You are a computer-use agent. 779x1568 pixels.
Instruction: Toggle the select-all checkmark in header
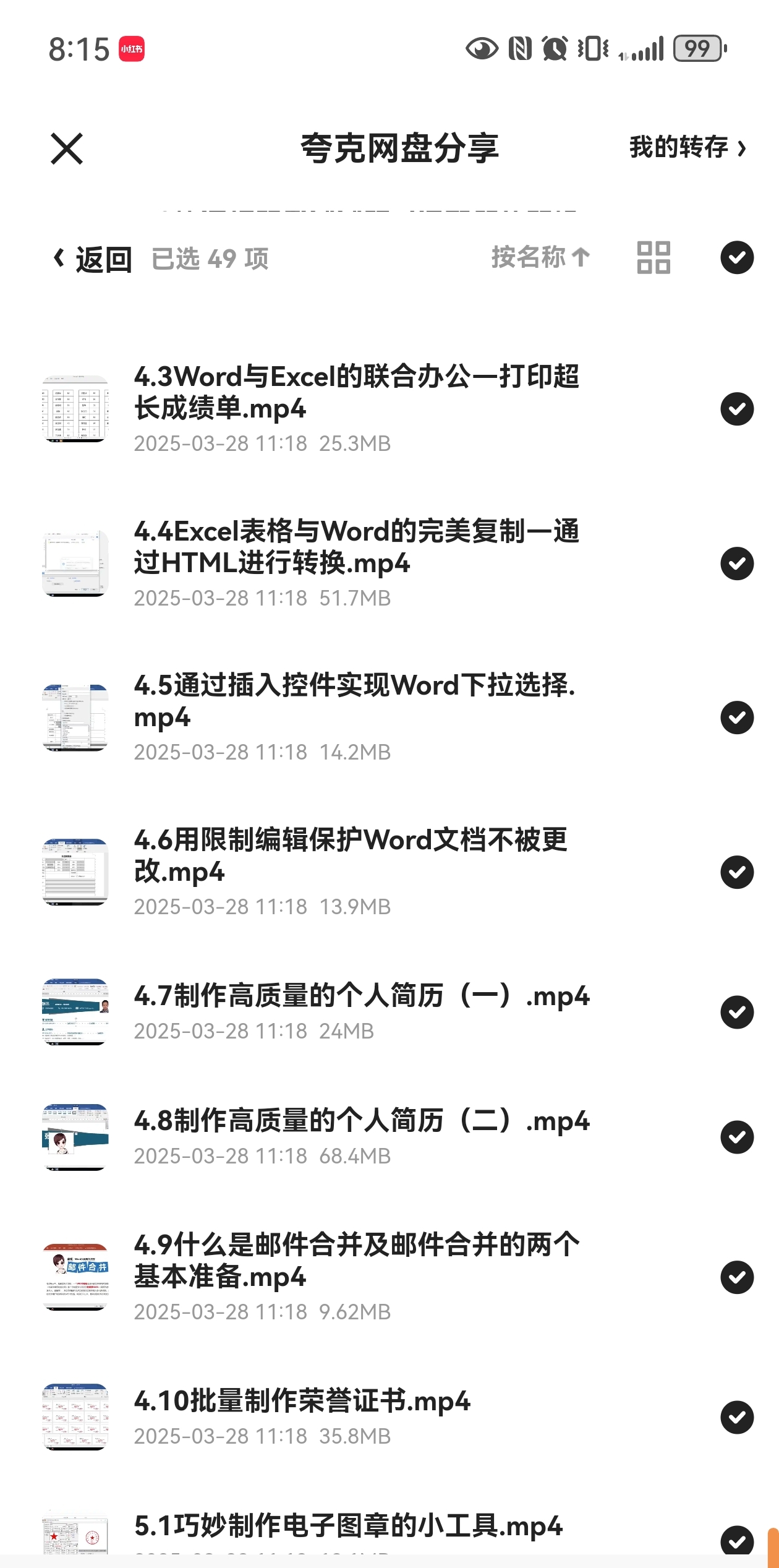click(736, 257)
